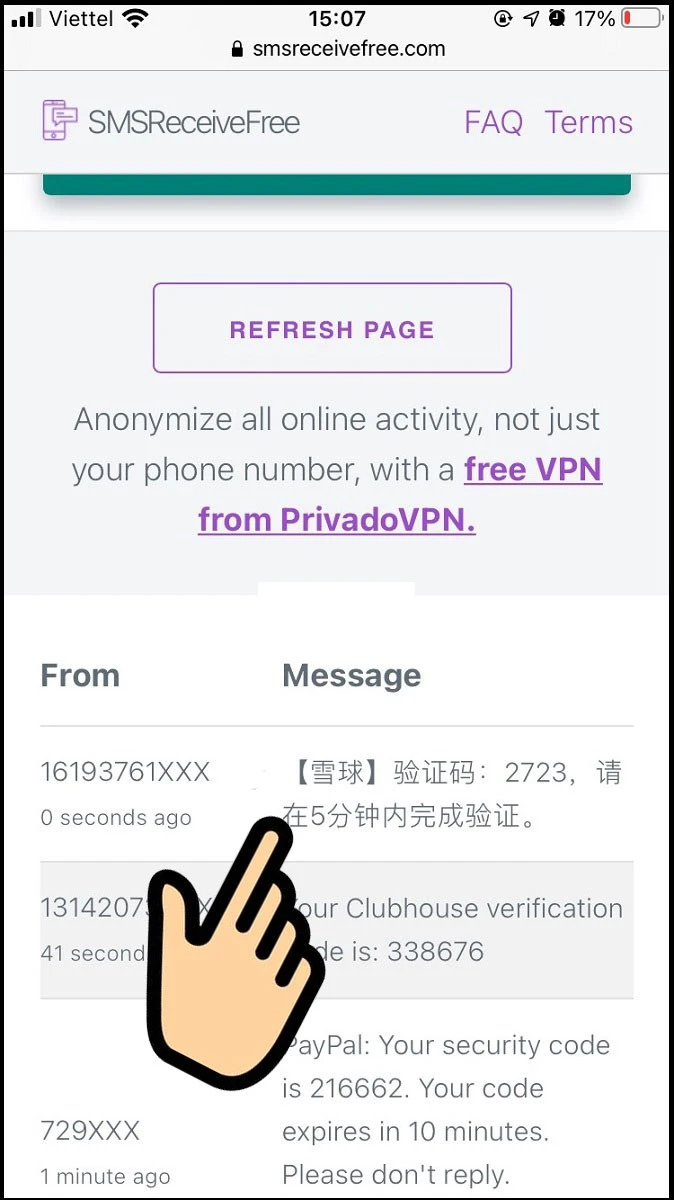The height and width of the screenshot is (1200, 674).
Task: Open the Terms link
Action: [x=588, y=123]
